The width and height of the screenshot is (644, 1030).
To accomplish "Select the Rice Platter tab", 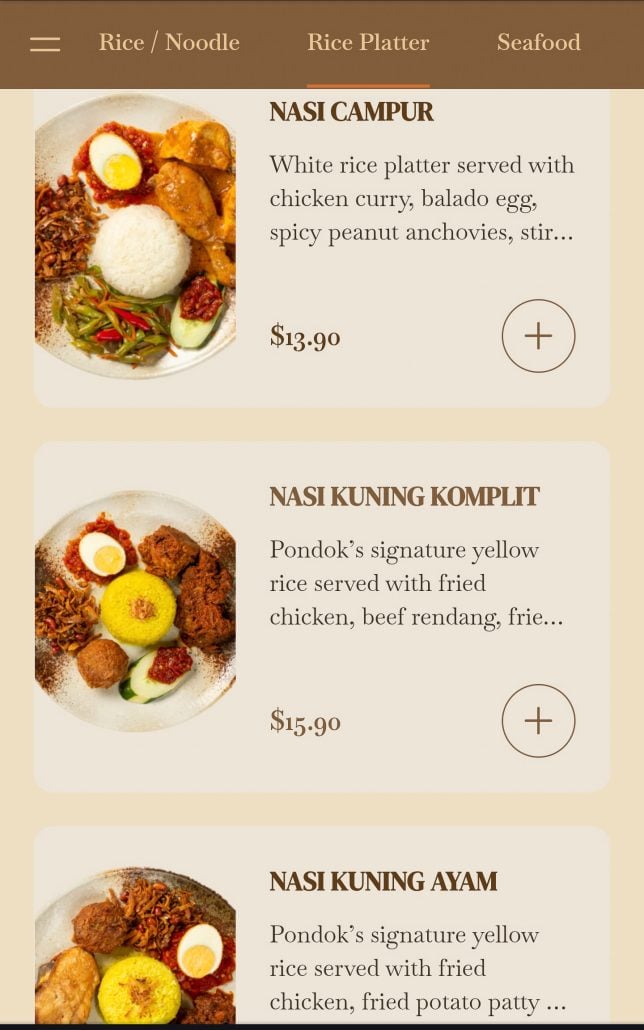I will pyautogui.click(x=368, y=43).
